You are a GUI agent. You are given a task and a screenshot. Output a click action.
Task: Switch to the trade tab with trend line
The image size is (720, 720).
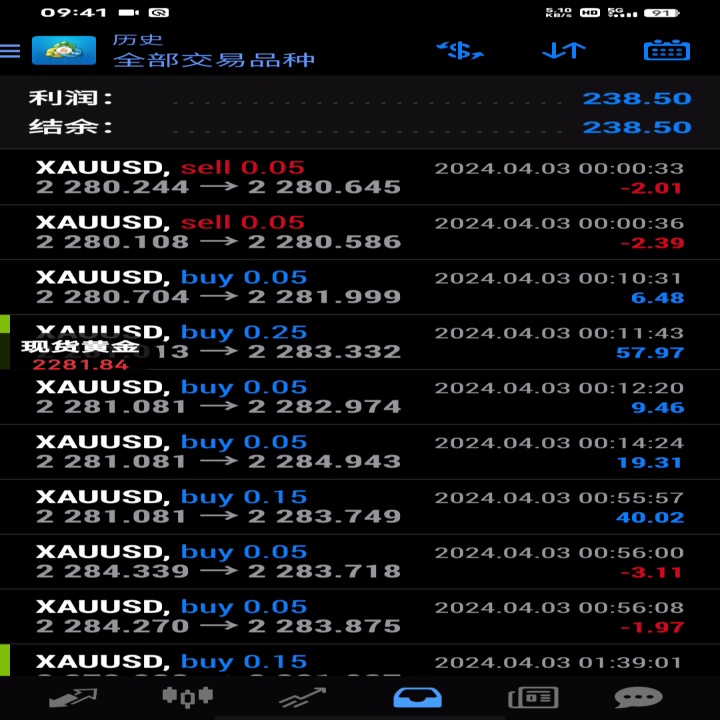tap(303, 698)
